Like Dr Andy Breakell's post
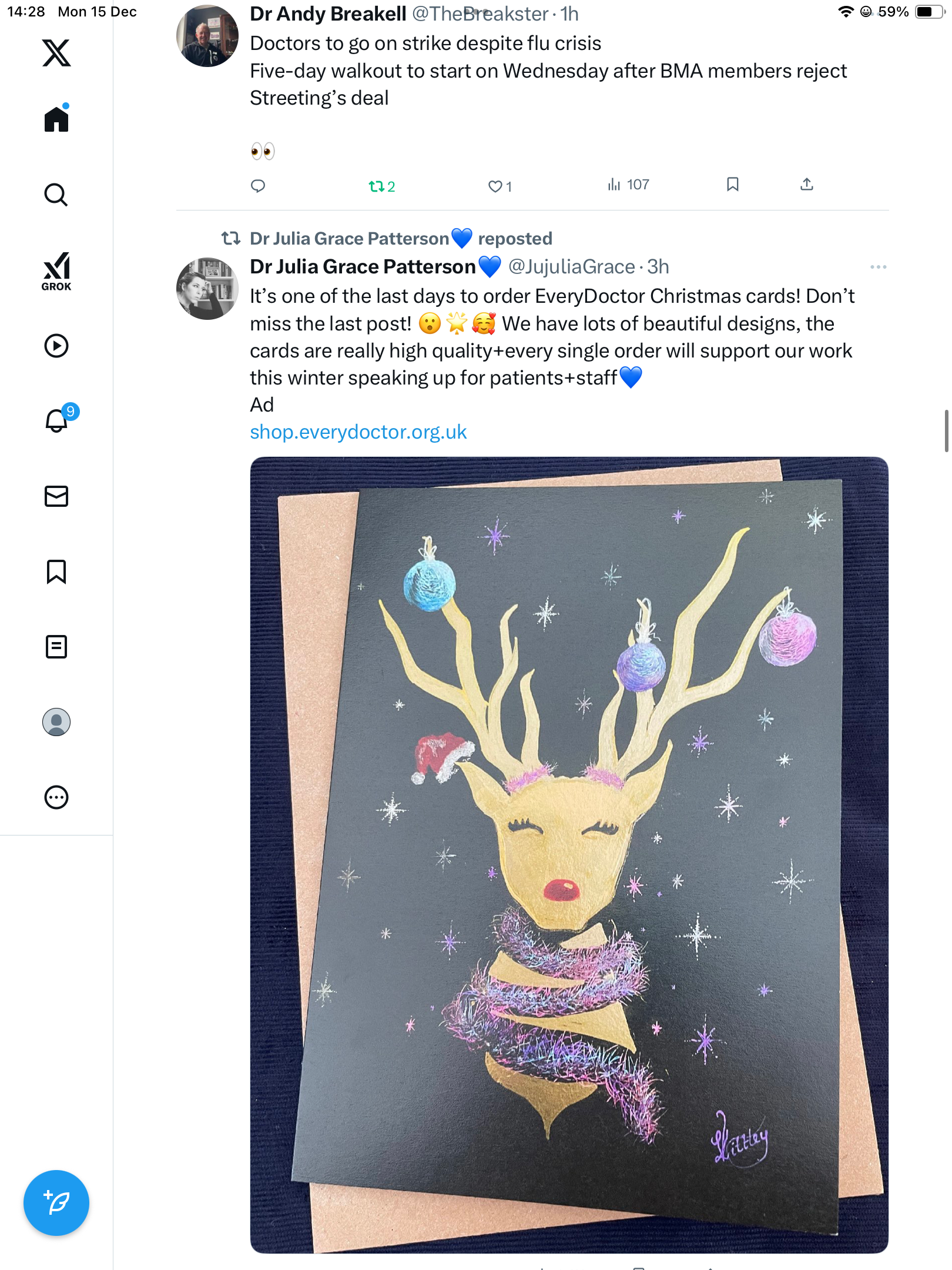Image resolution: width=952 pixels, height=1270 pixels. (500, 186)
